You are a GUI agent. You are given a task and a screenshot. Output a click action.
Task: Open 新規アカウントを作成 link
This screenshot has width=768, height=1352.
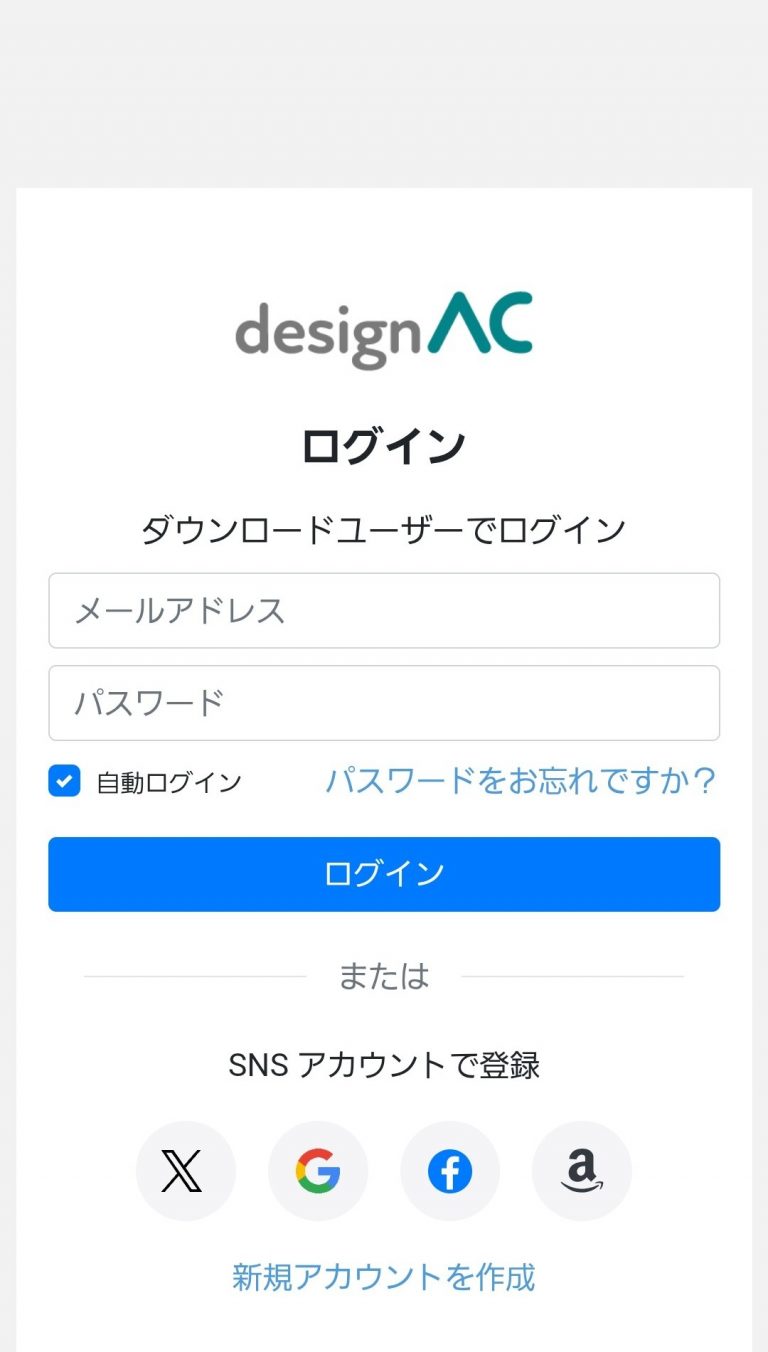coord(384,1276)
